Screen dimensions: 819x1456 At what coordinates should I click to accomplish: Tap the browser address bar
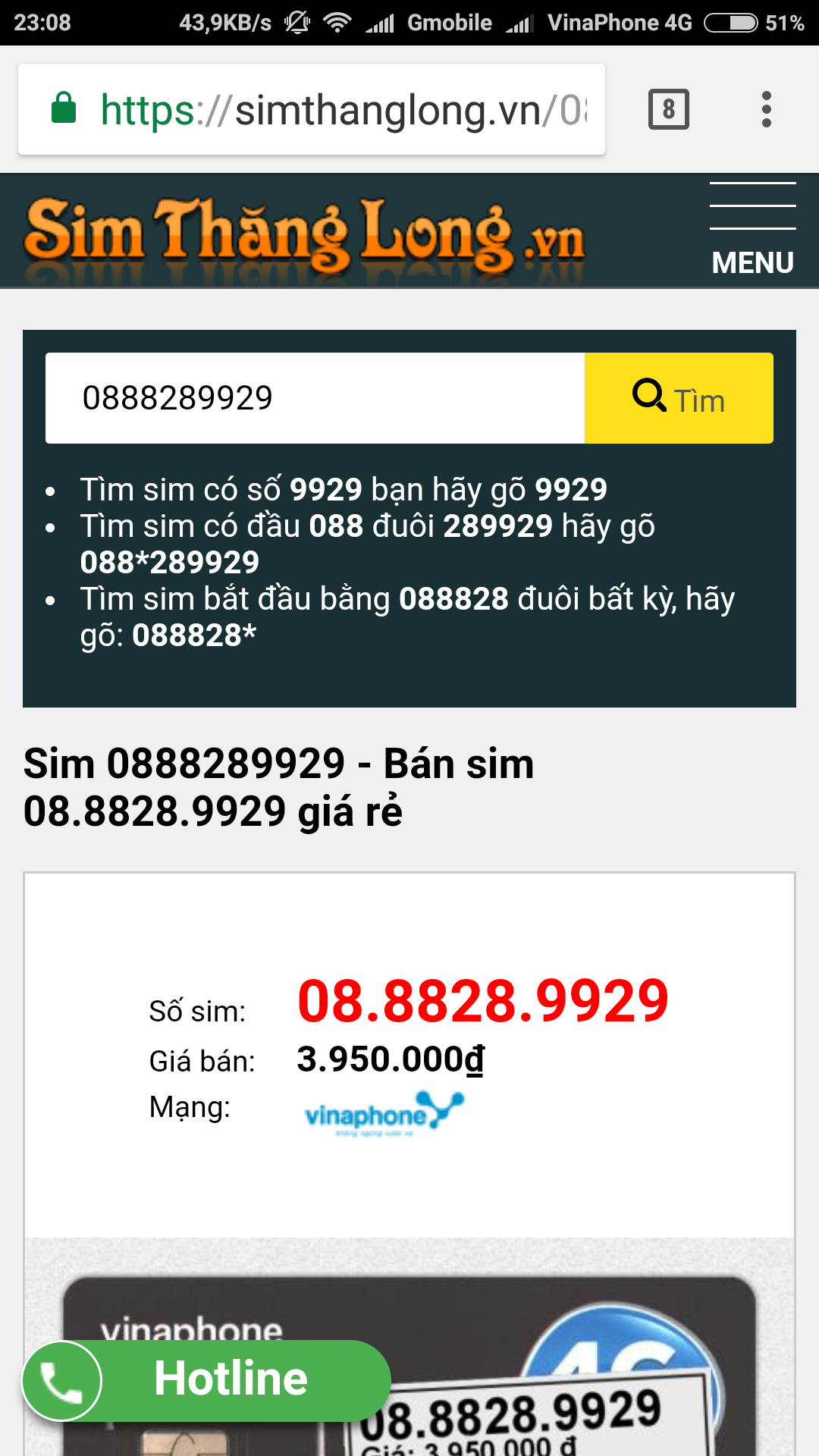[x=341, y=110]
